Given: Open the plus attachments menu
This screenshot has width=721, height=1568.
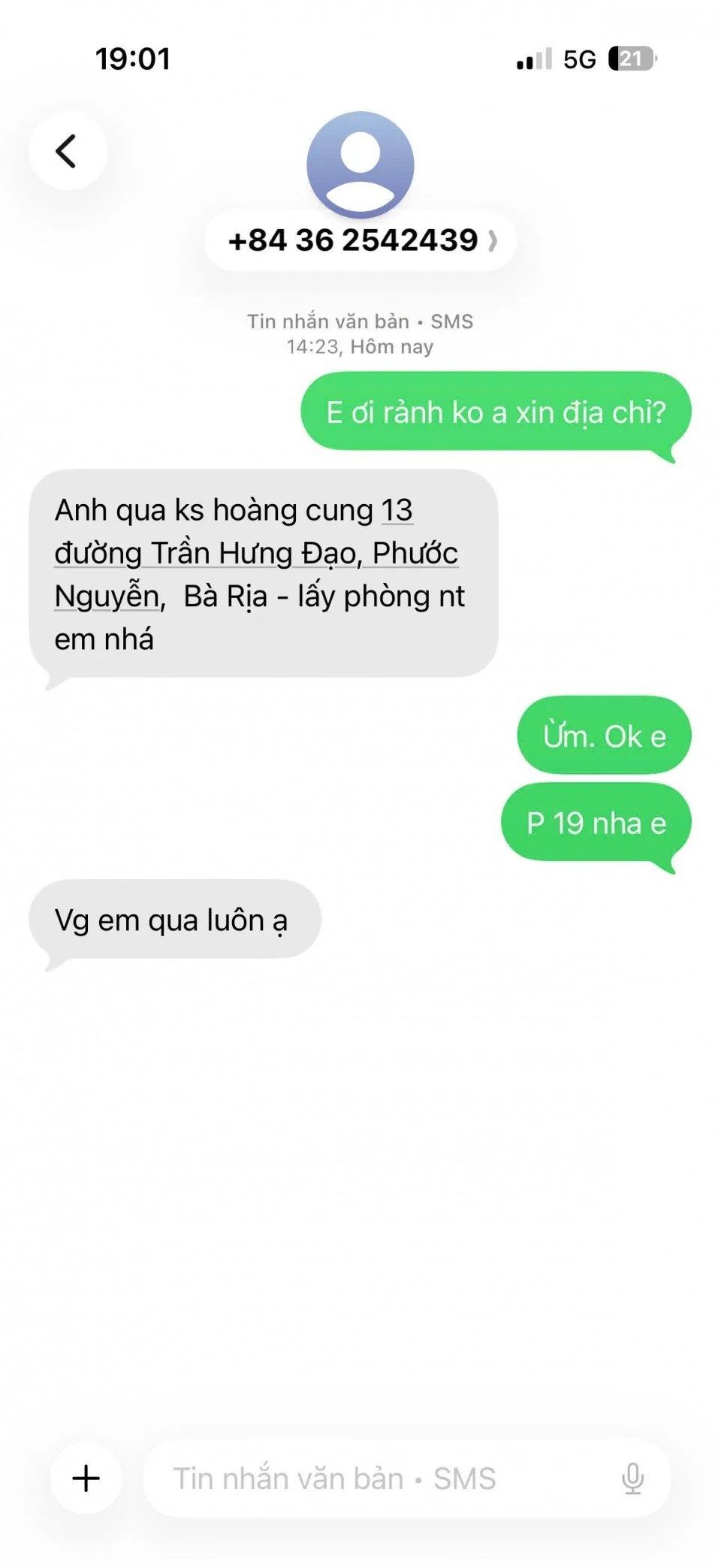Looking at the screenshot, I should coord(86,1478).
